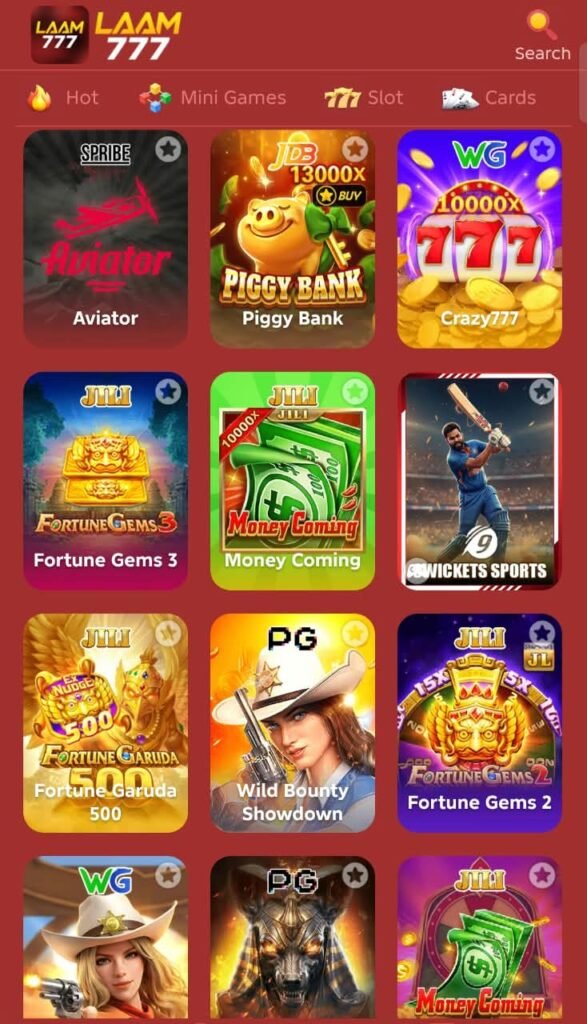
Task: Open the 9Wickets Sports tile
Action: pyautogui.click(x=479, y=481)
